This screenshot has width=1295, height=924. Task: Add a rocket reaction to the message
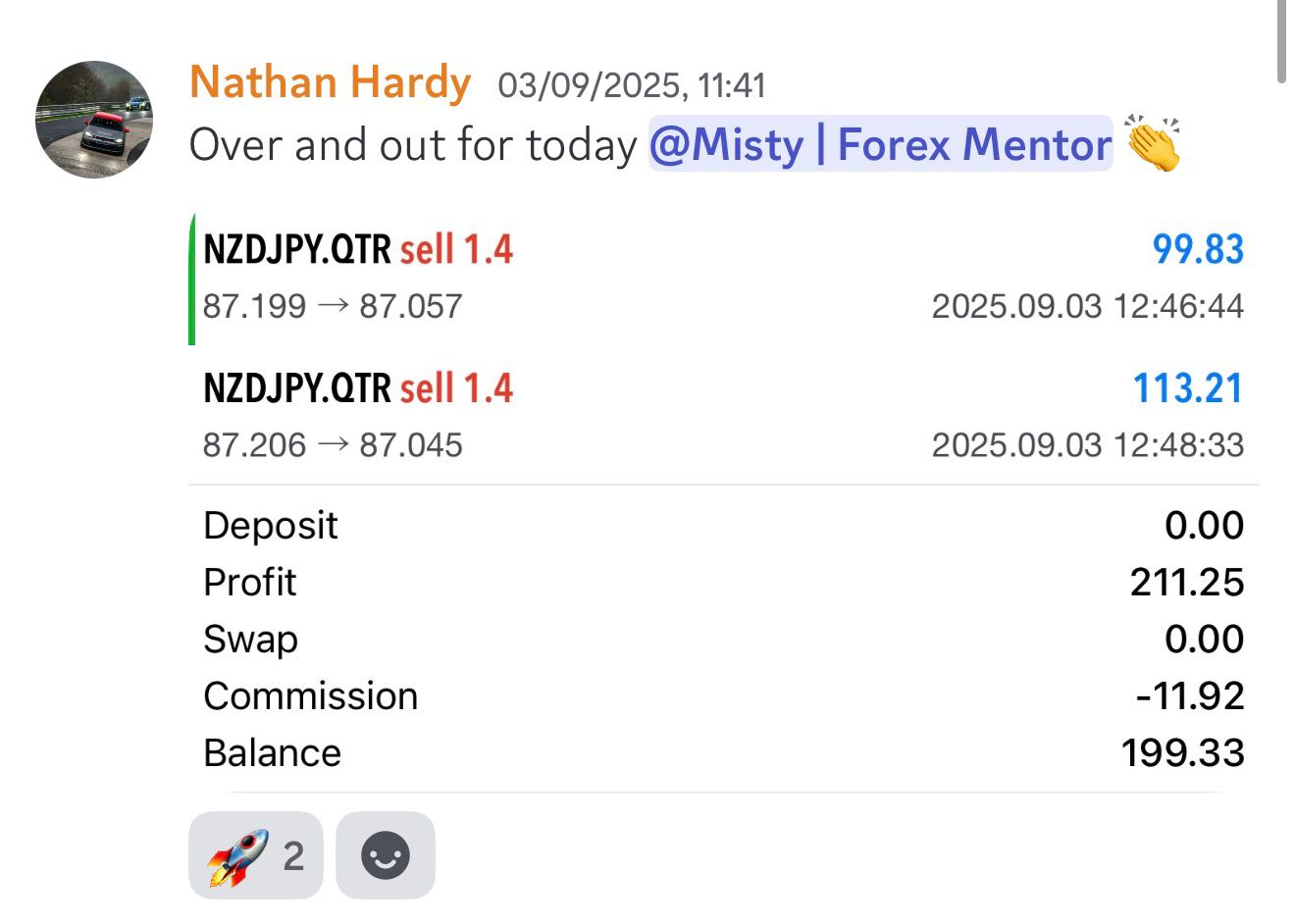(255, 855)
